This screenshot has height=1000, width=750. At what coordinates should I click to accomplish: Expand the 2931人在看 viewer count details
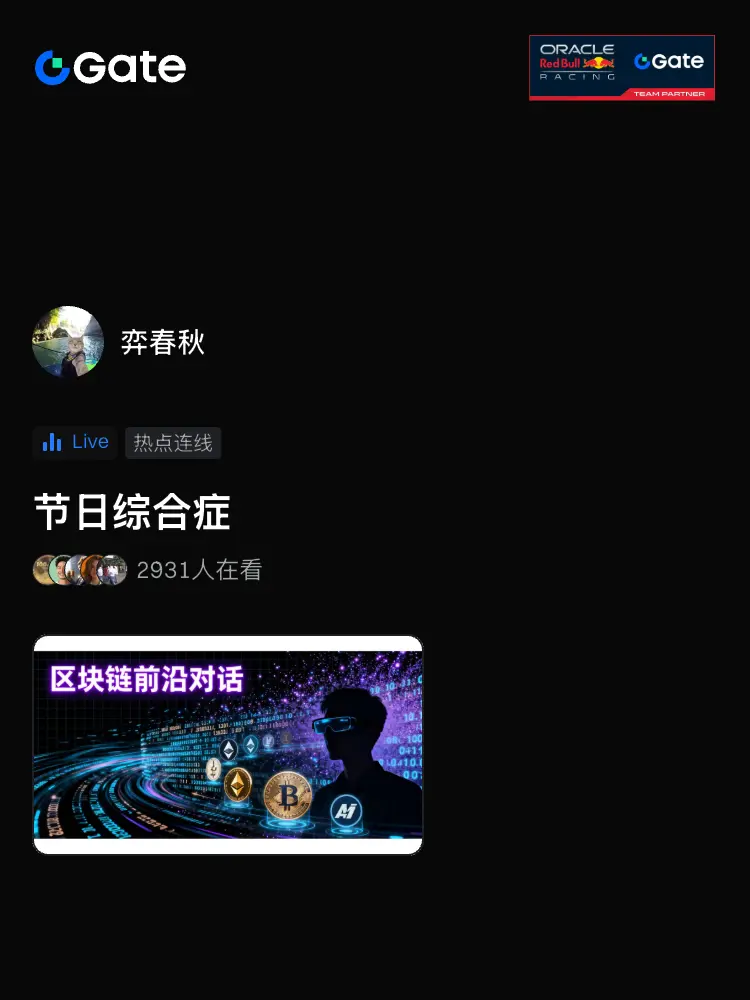pyautogui.click(x=200, y=570)
